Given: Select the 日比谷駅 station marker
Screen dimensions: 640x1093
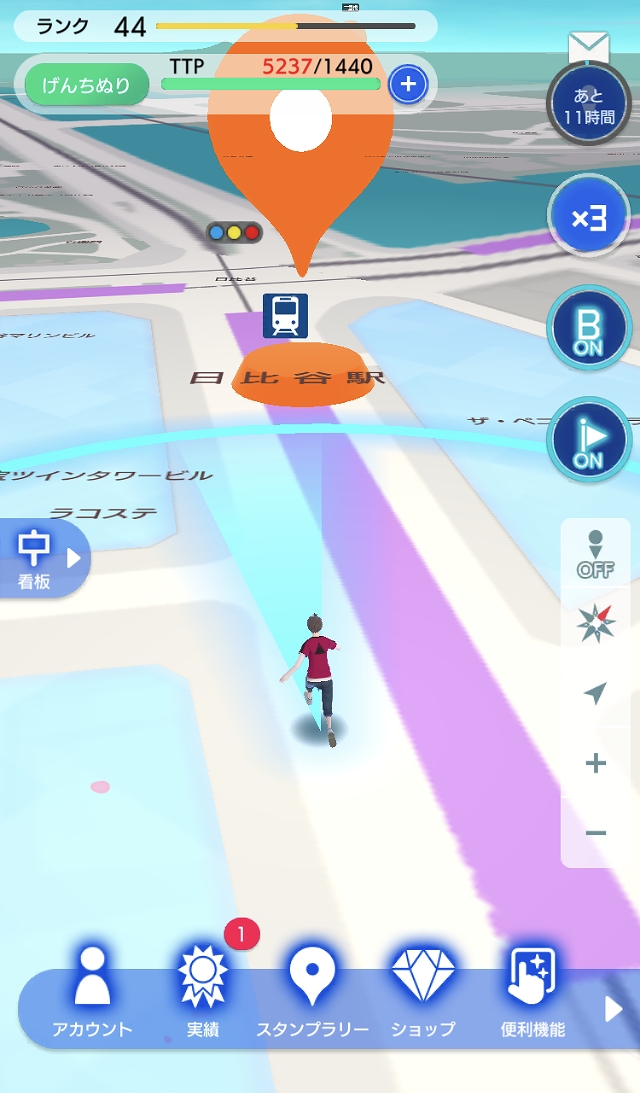Looking at the screenshot, I should point(286,316).
